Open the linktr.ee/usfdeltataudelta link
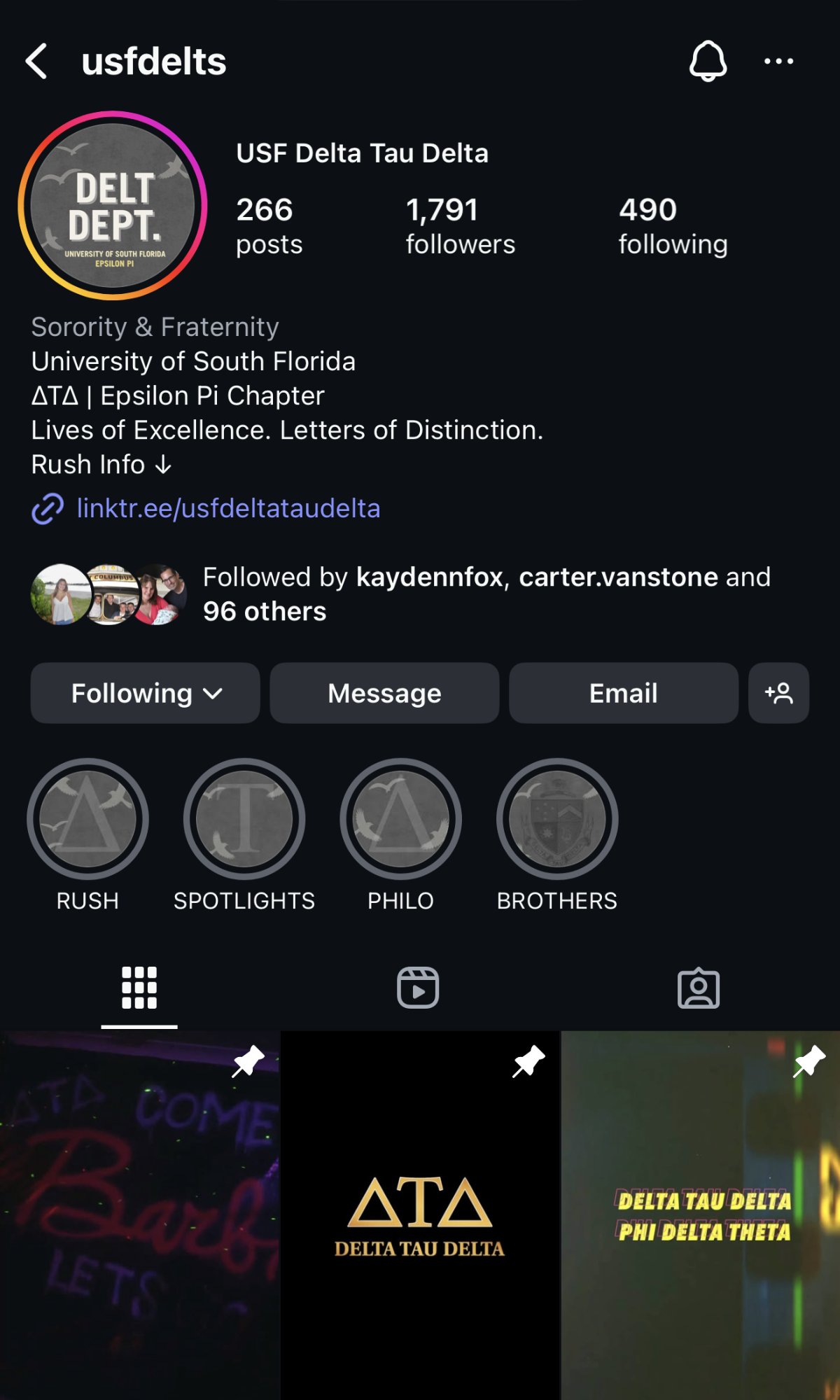 tap(228, 508)
